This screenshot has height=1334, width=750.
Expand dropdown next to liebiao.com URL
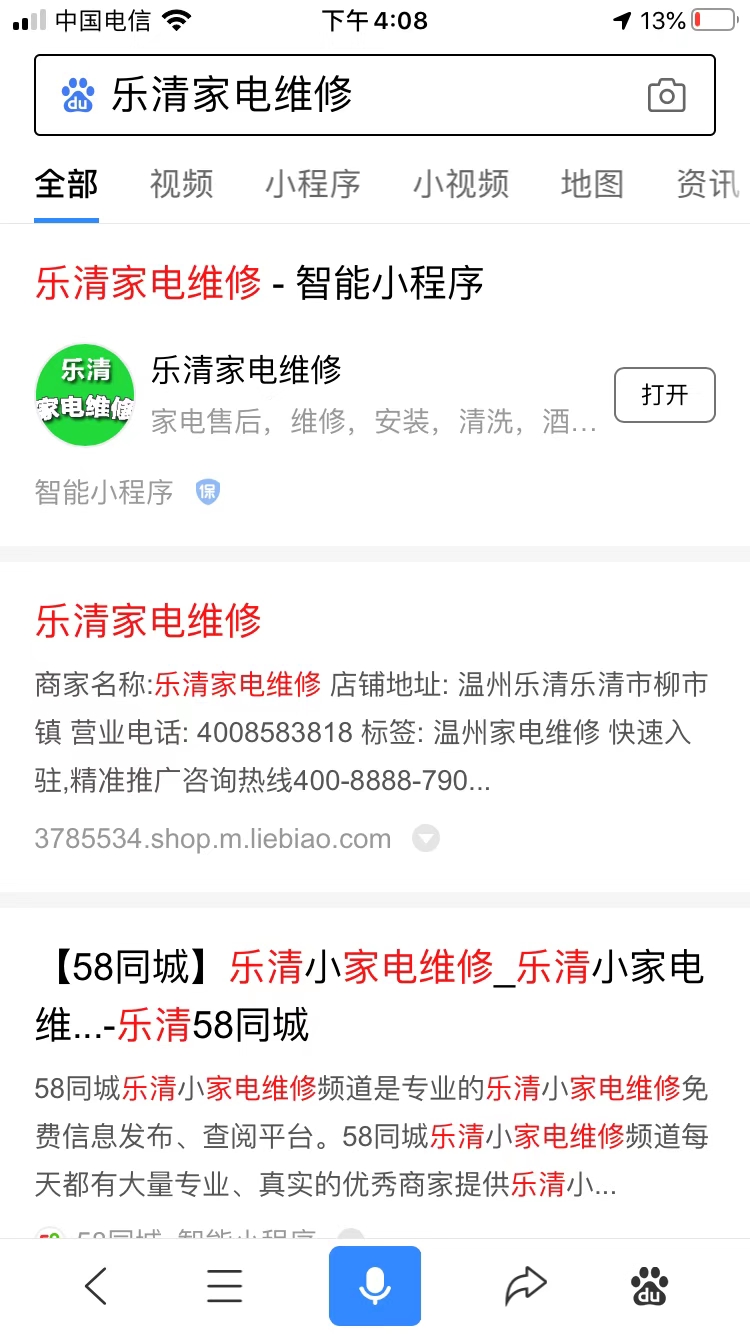426,838
